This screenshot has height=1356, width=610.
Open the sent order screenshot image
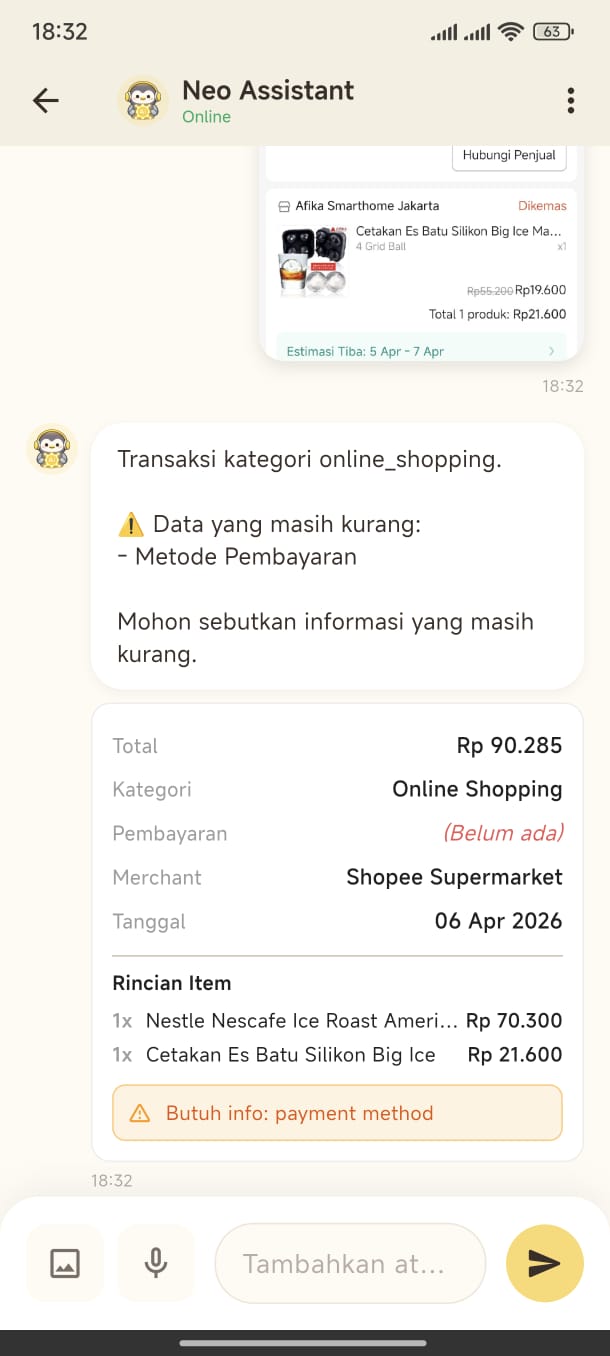click(420, 255)
